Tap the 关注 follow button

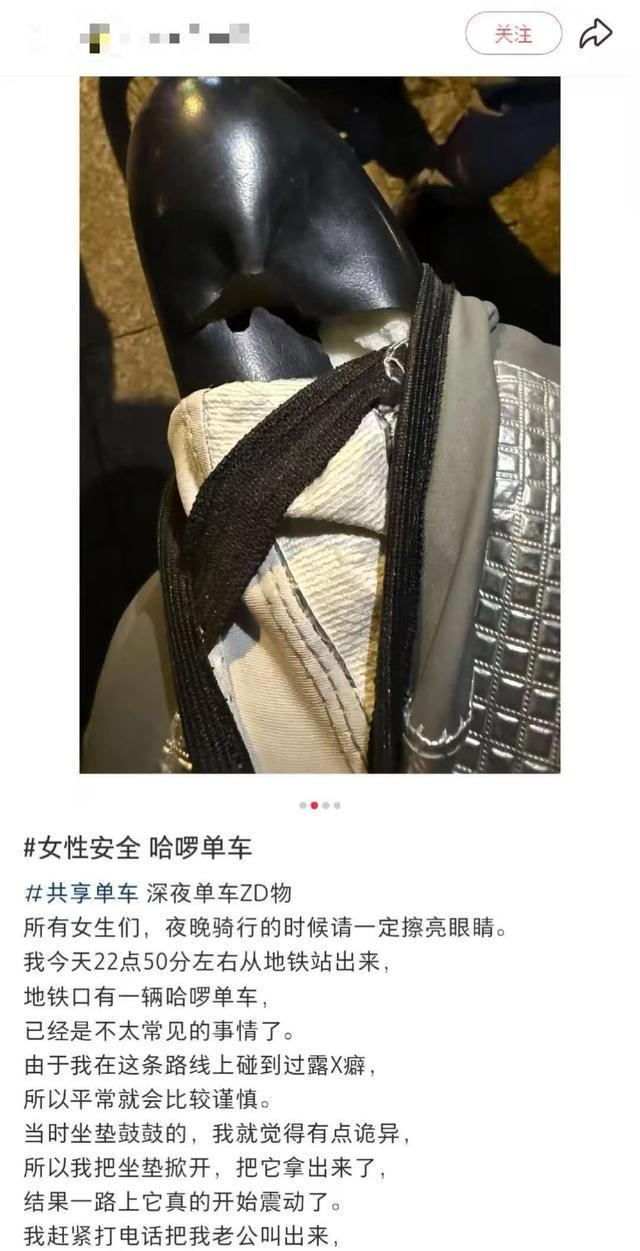pos(513,34)
